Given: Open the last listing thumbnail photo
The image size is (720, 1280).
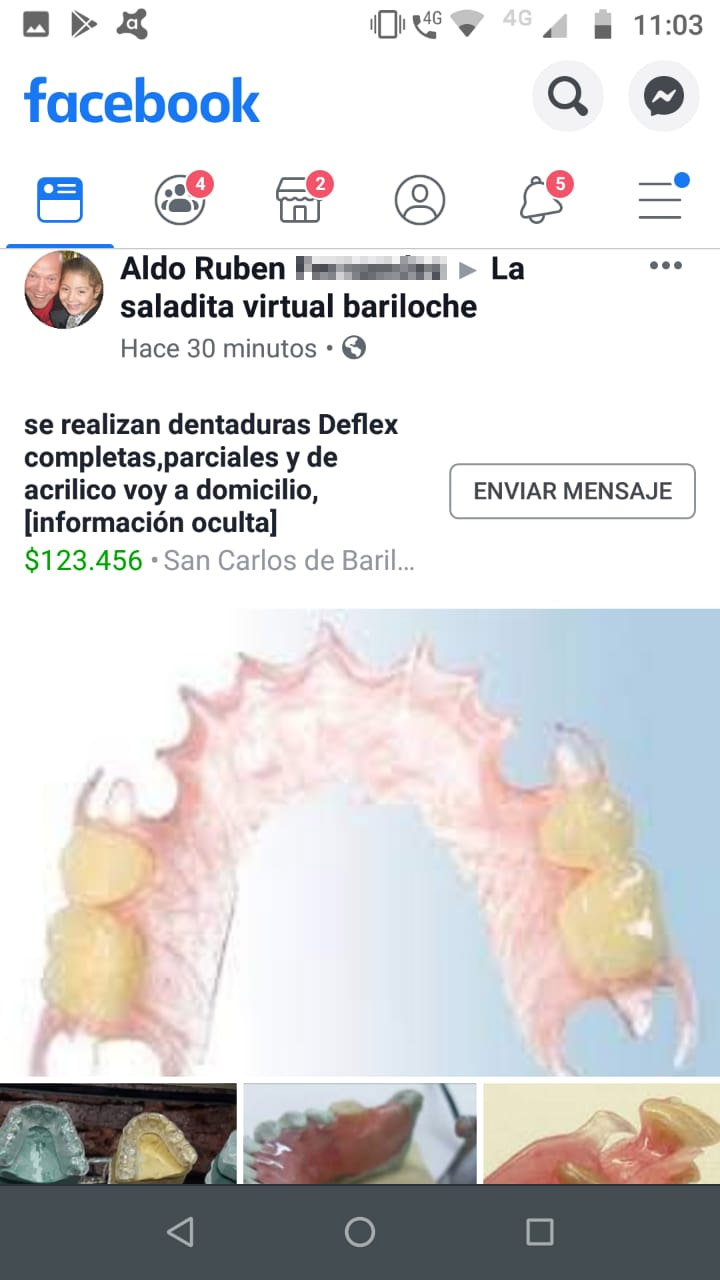Looking at the screenshot, I should [601, 1134].
